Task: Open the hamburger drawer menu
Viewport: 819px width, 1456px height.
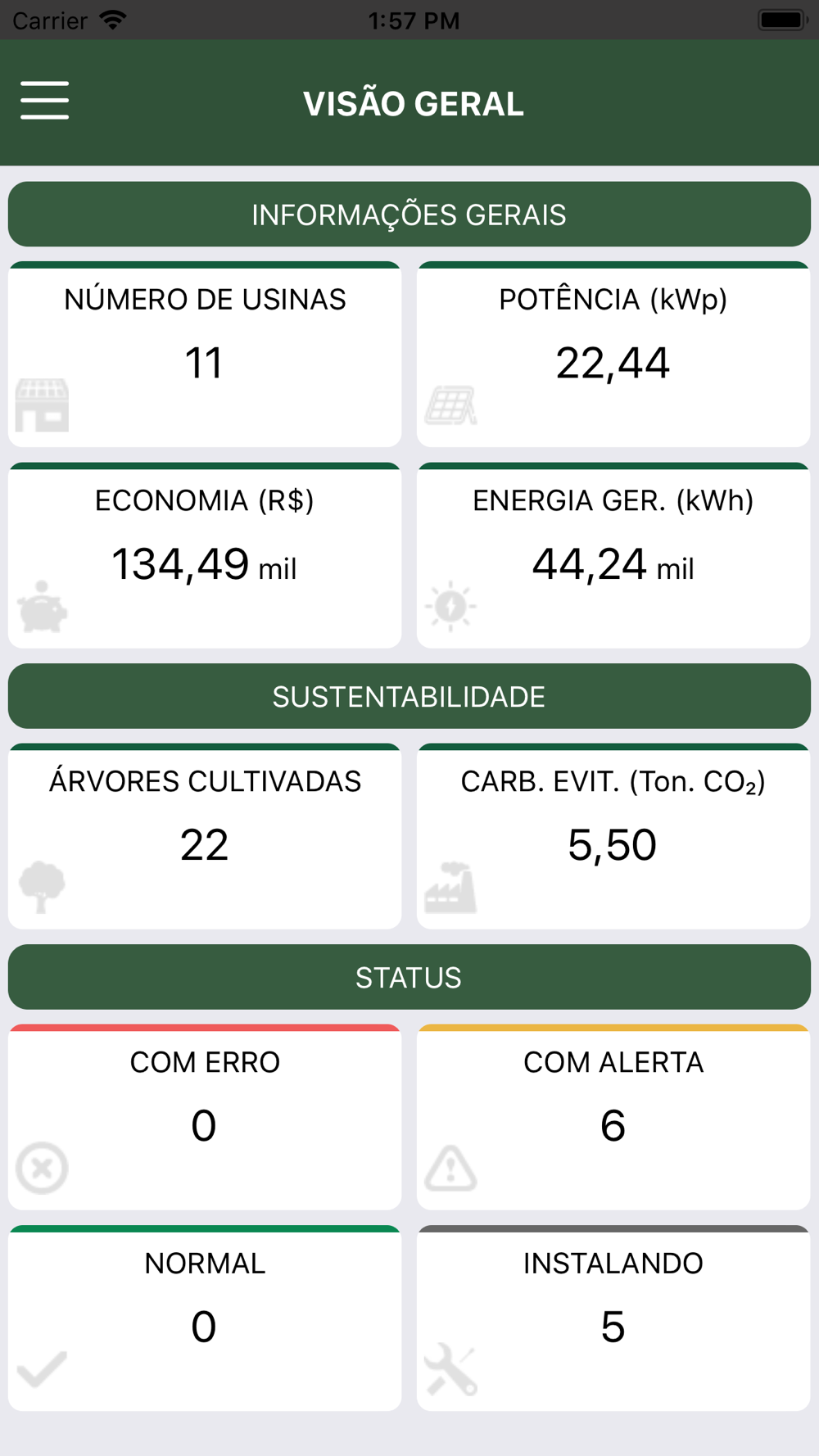Action: click(x=45, y=101)
